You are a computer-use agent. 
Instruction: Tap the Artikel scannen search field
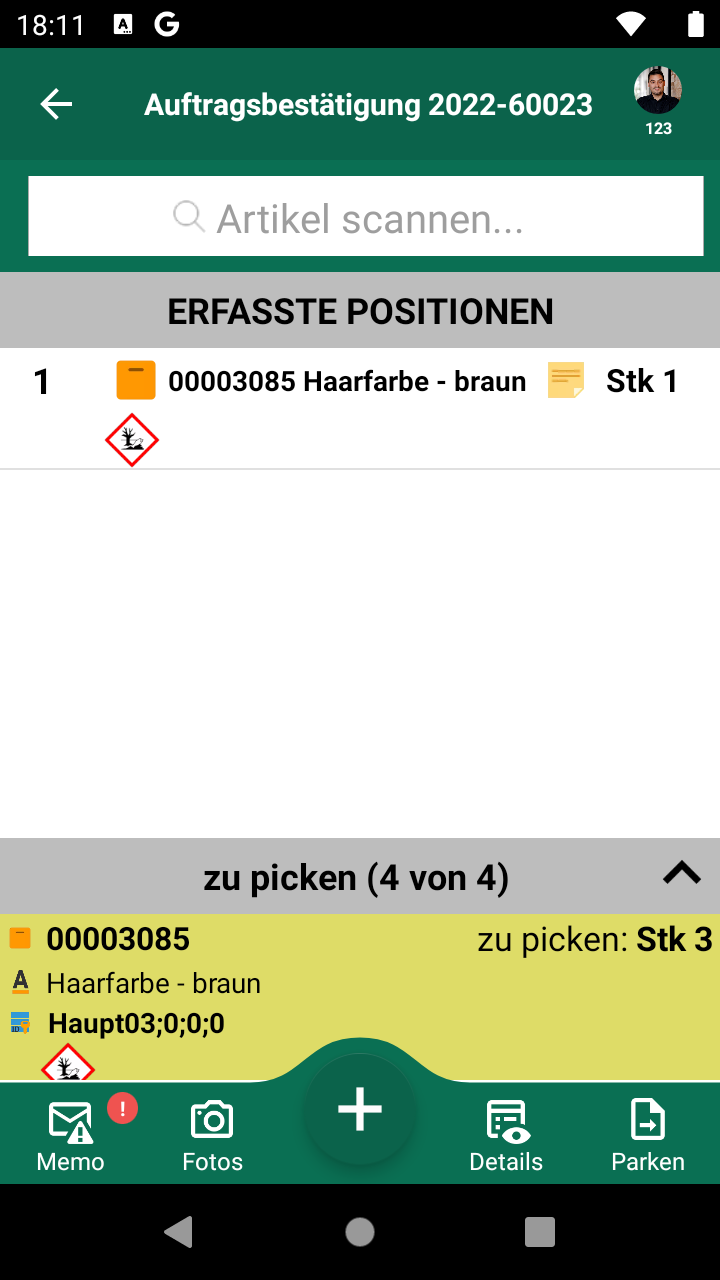(366, 217)
